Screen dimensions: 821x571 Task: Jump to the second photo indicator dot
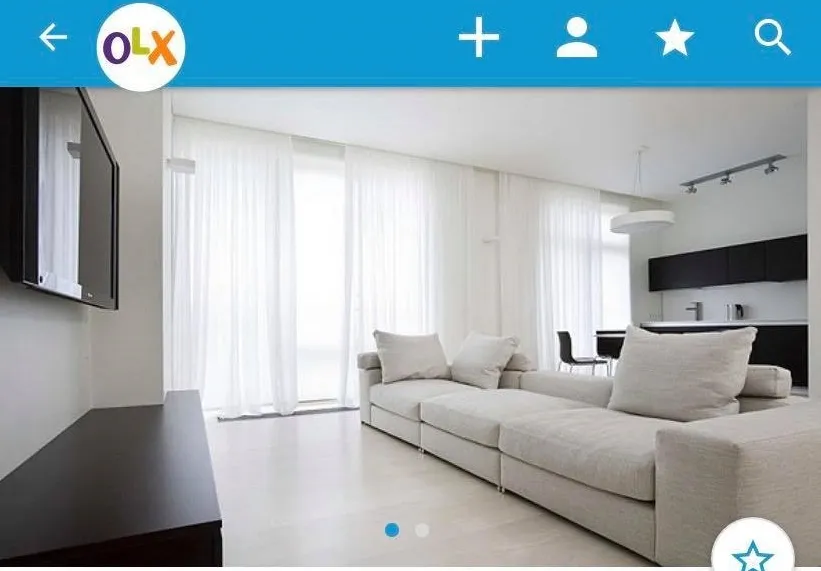[x=422, y=530]
